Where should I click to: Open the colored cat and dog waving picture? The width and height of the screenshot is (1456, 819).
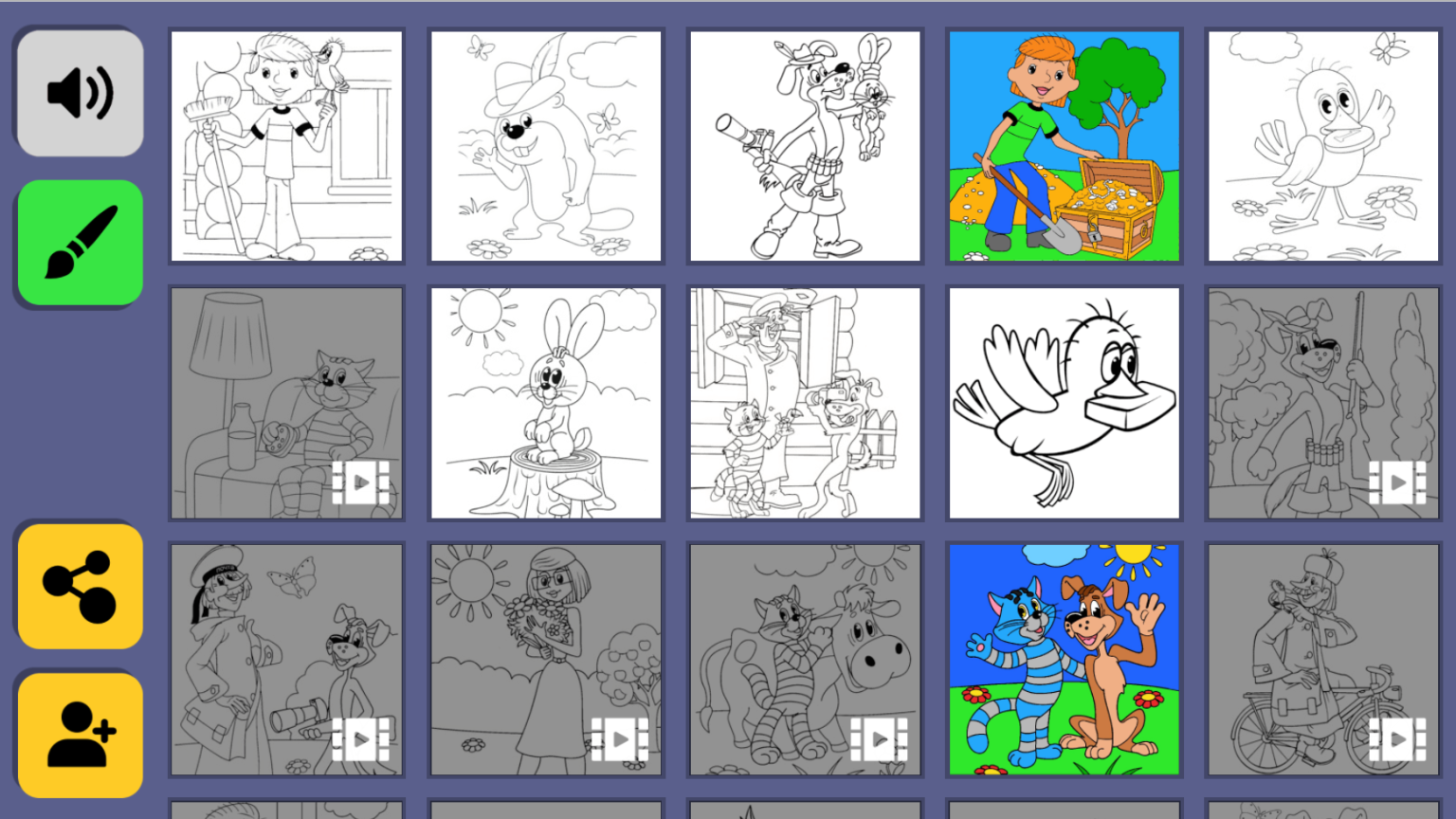click(x=1065, y=660)
